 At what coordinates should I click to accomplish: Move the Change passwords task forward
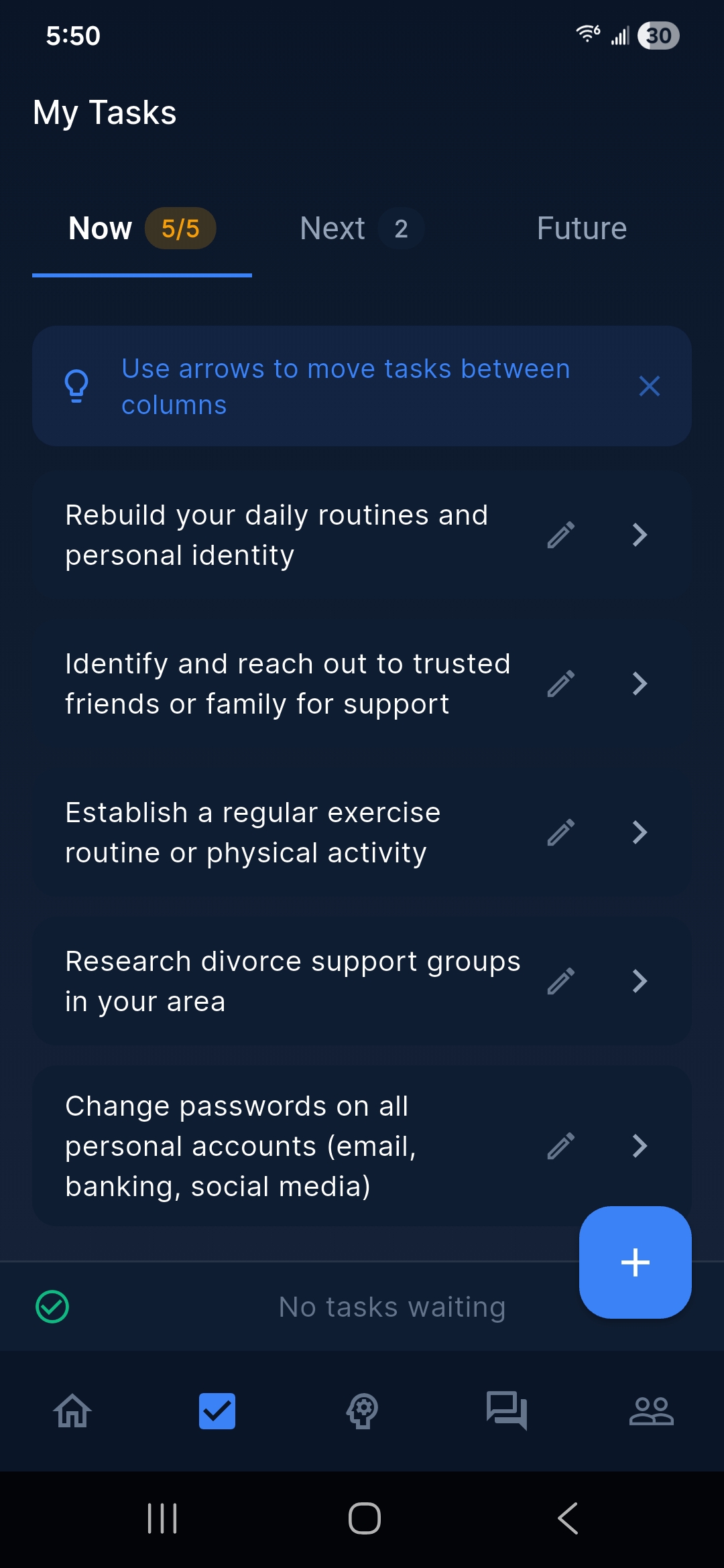pos(640,1146)
